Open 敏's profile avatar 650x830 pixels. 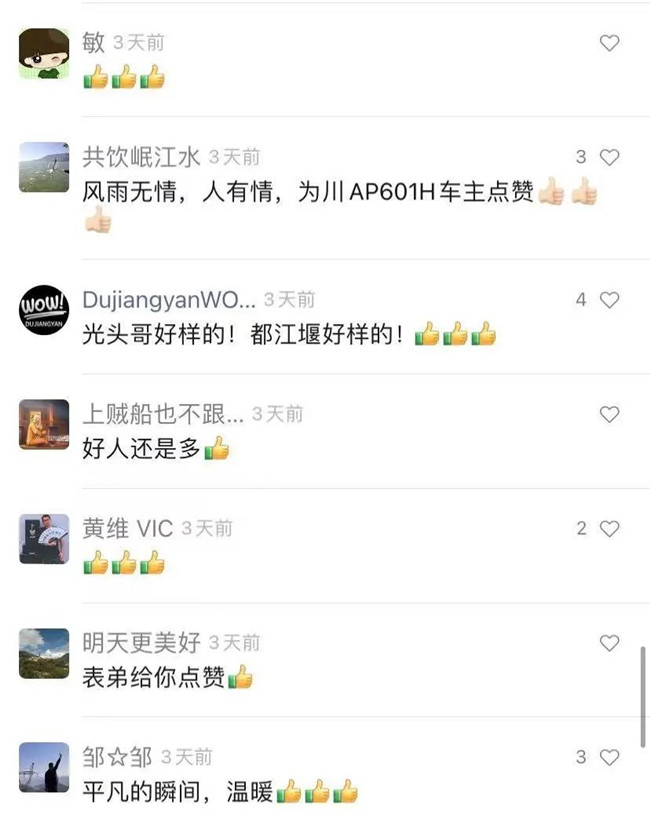(x=44, y=54)
